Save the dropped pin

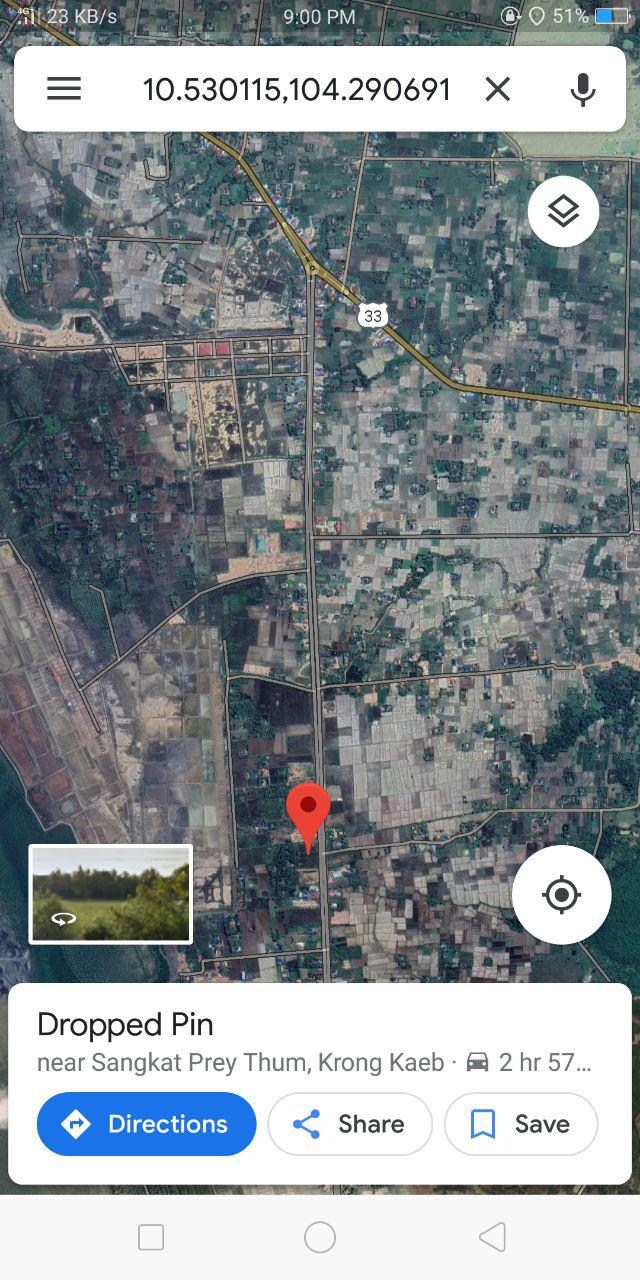click(x=521, y=1124)
